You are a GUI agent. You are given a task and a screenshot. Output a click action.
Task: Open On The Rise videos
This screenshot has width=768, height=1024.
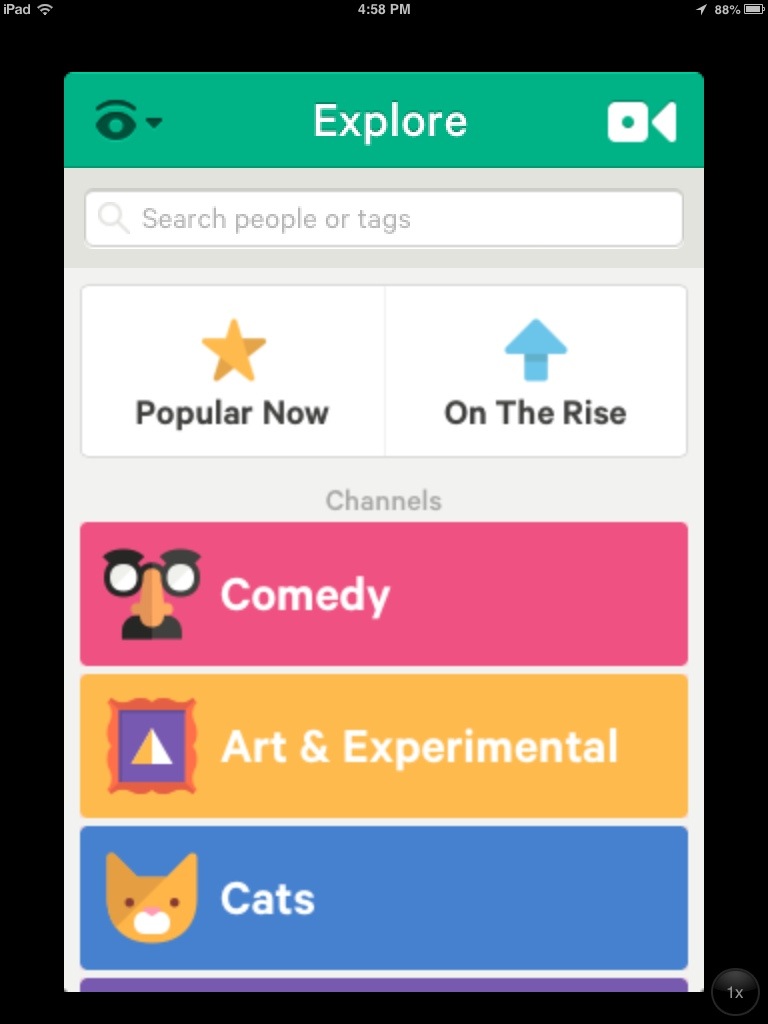536,372
